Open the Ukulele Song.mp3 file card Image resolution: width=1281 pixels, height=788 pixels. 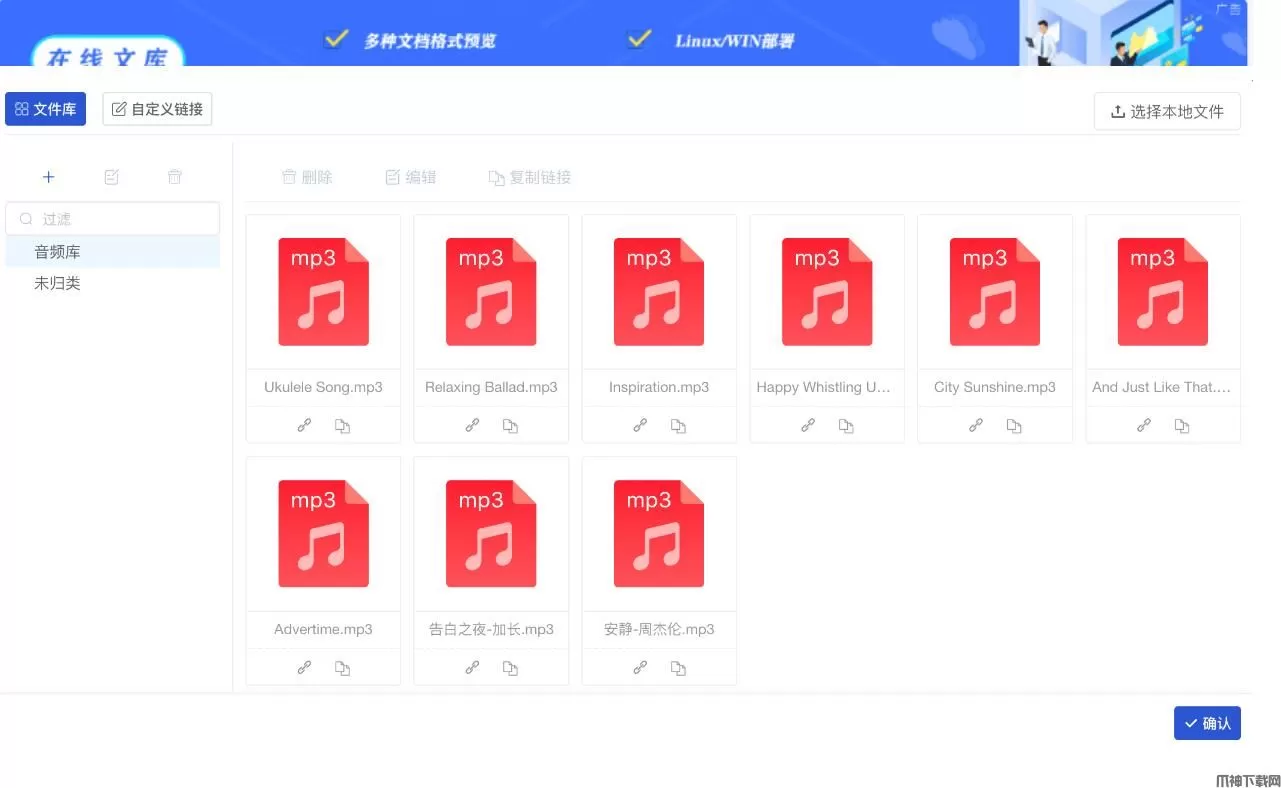coord(323,292)
